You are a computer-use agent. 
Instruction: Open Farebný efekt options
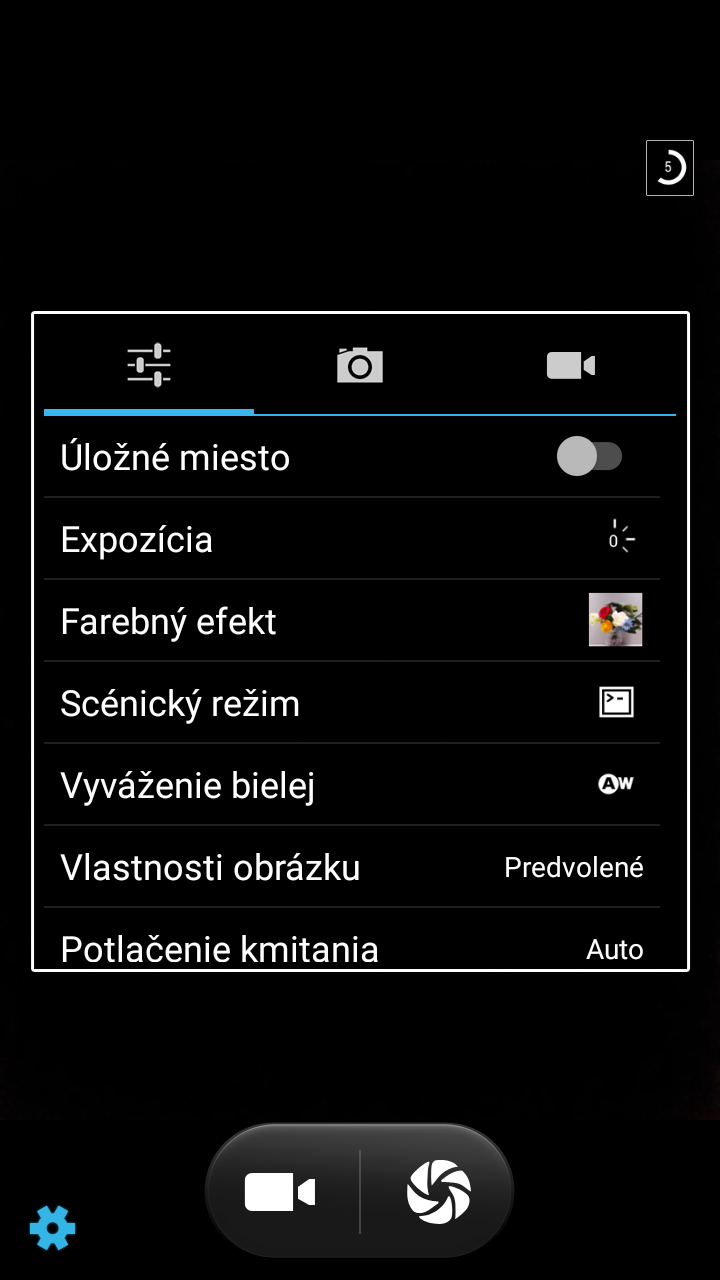coord(352,621)
